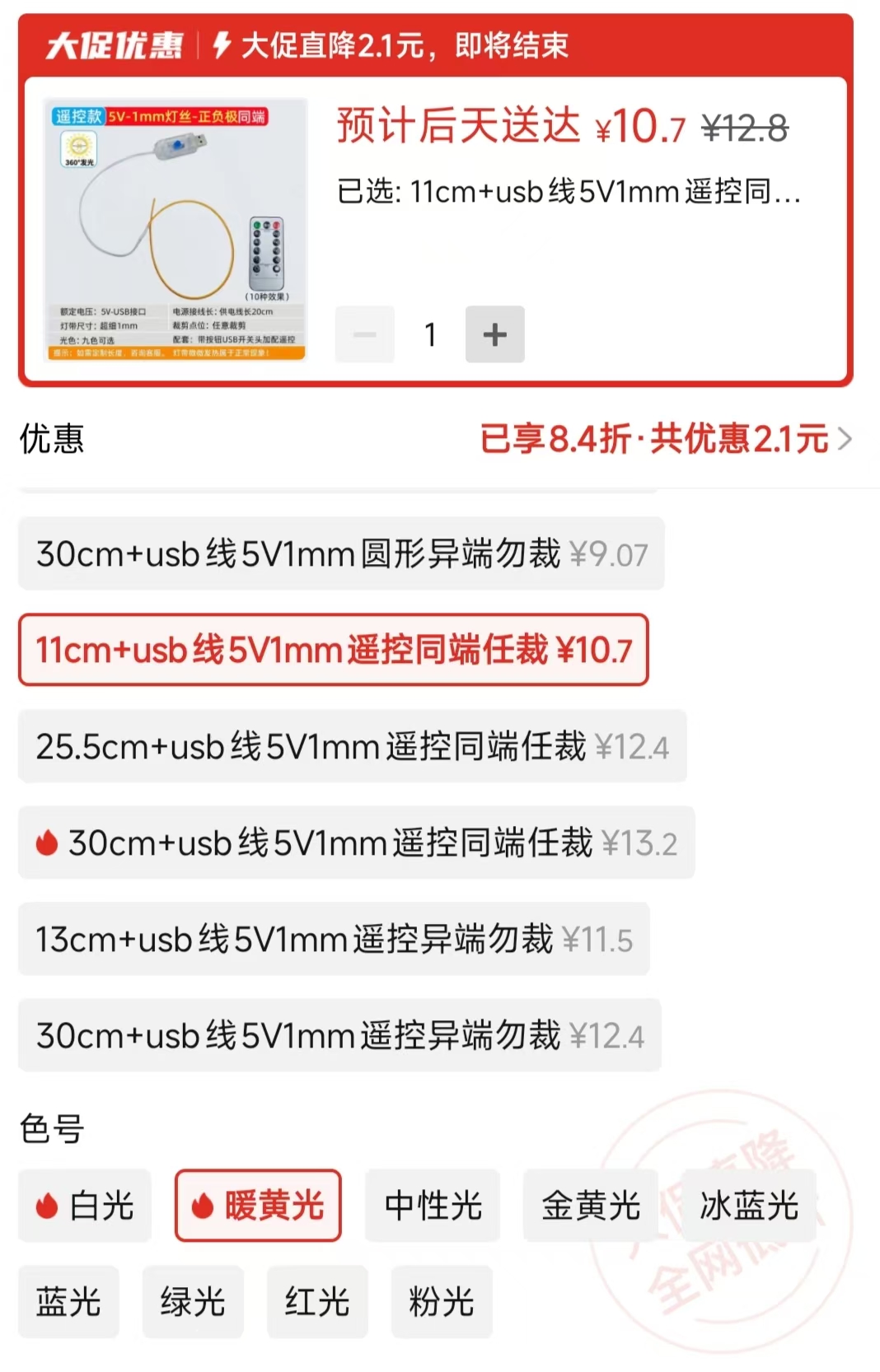Screen dimensions: 880x1372
Task: Select 30cm+usb线5V1mm圆形异端勿裁 option
Action: [341, 554]
